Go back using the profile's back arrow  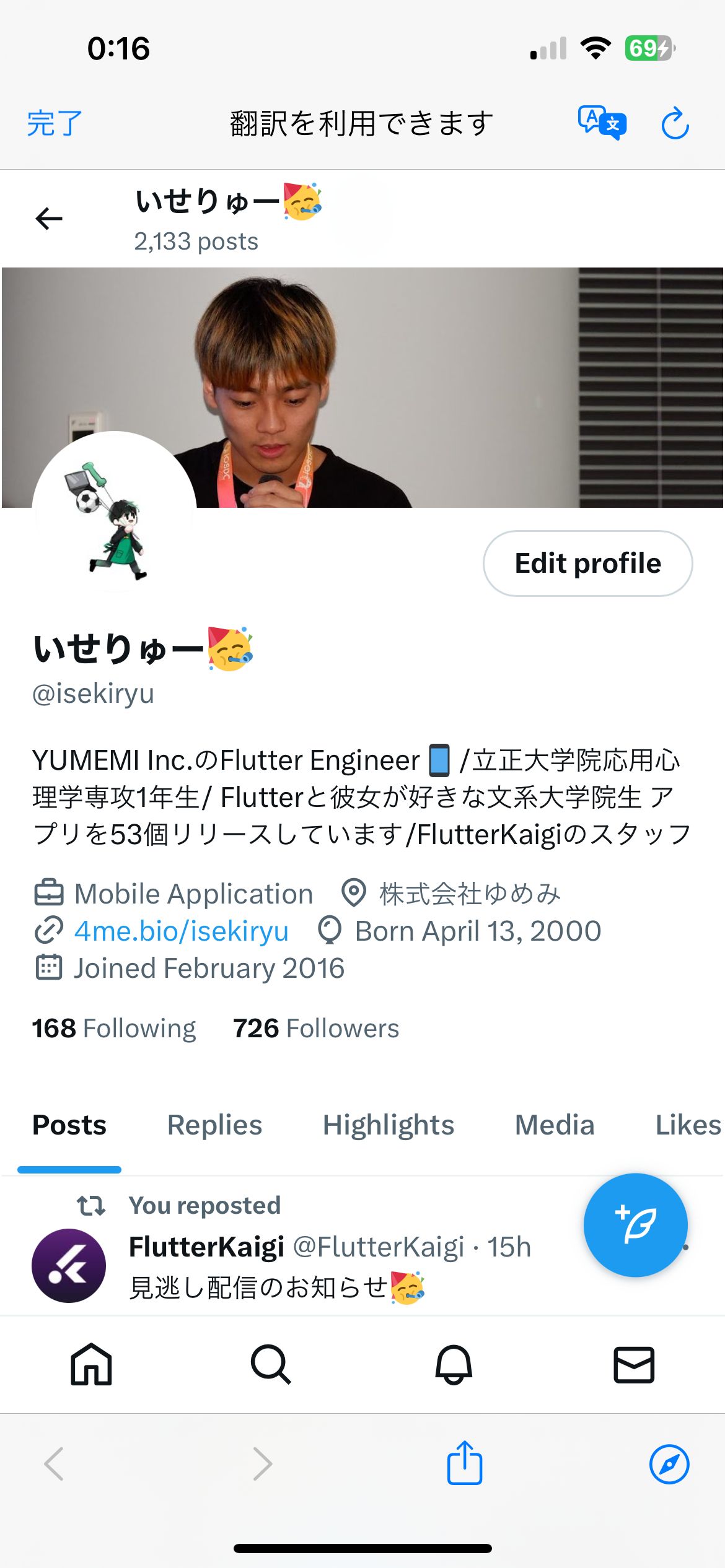pyautogui.click(x=49, y=219)
